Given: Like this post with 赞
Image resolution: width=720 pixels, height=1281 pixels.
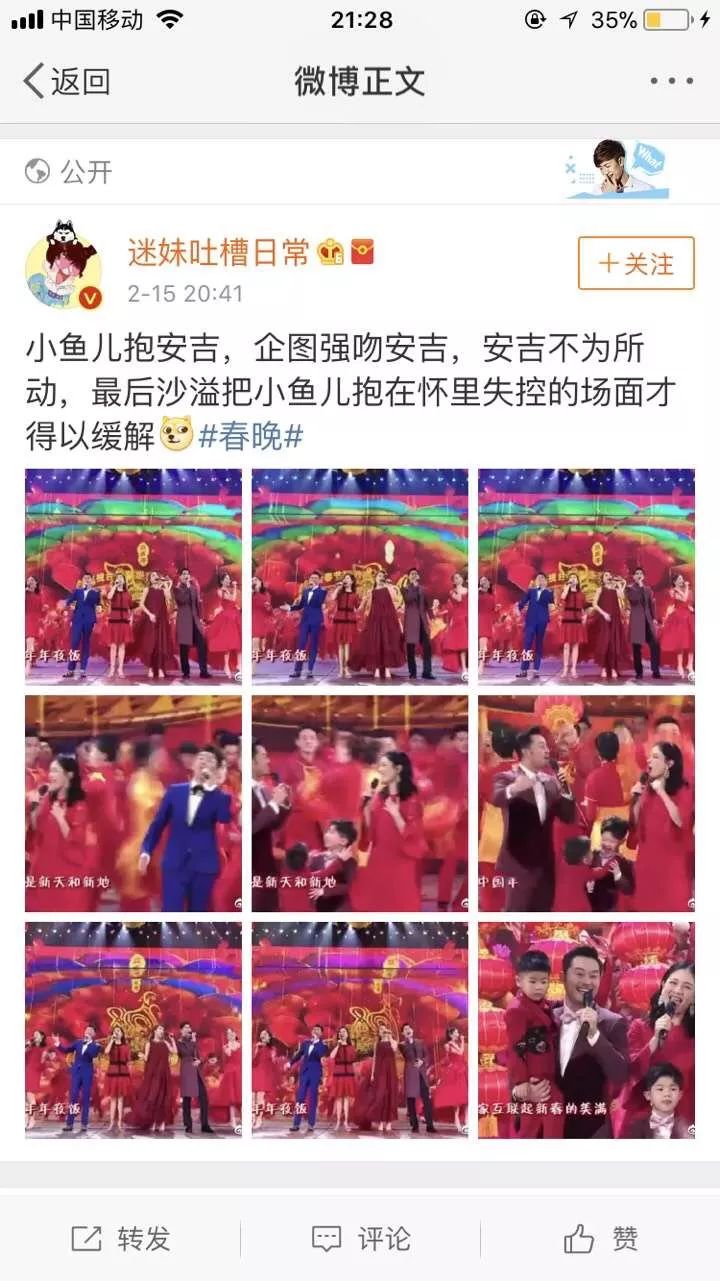Looking at the screenshot, I should click(600, 1239).
